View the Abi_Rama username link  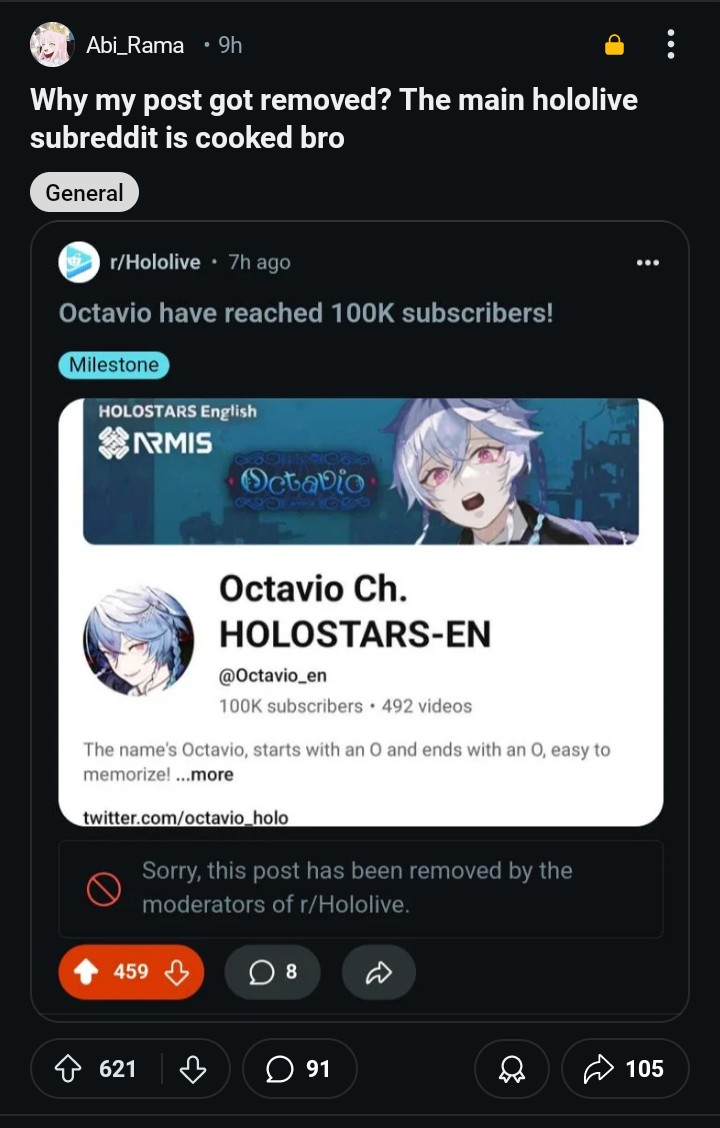click(135, 45)
